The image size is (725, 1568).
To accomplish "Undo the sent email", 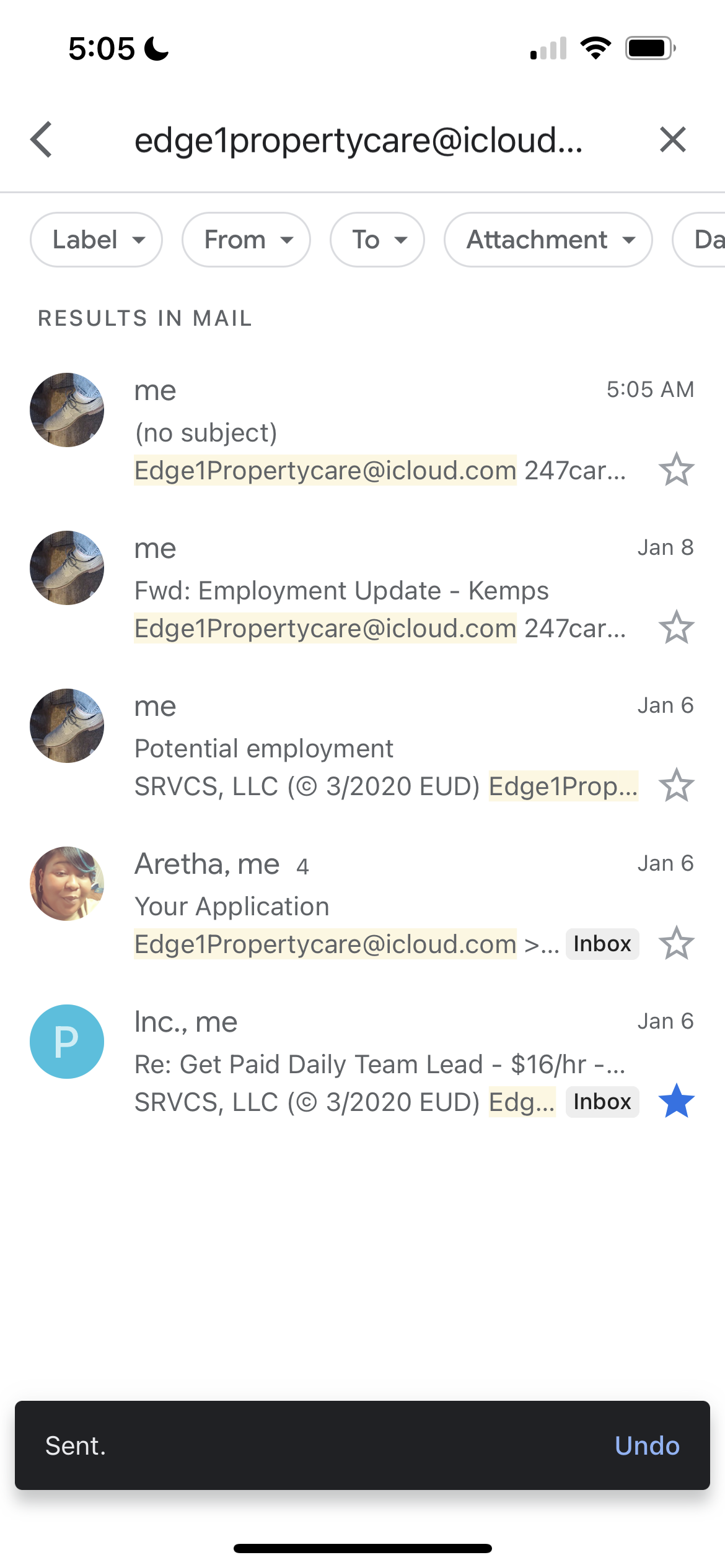I will [647, 1447].
